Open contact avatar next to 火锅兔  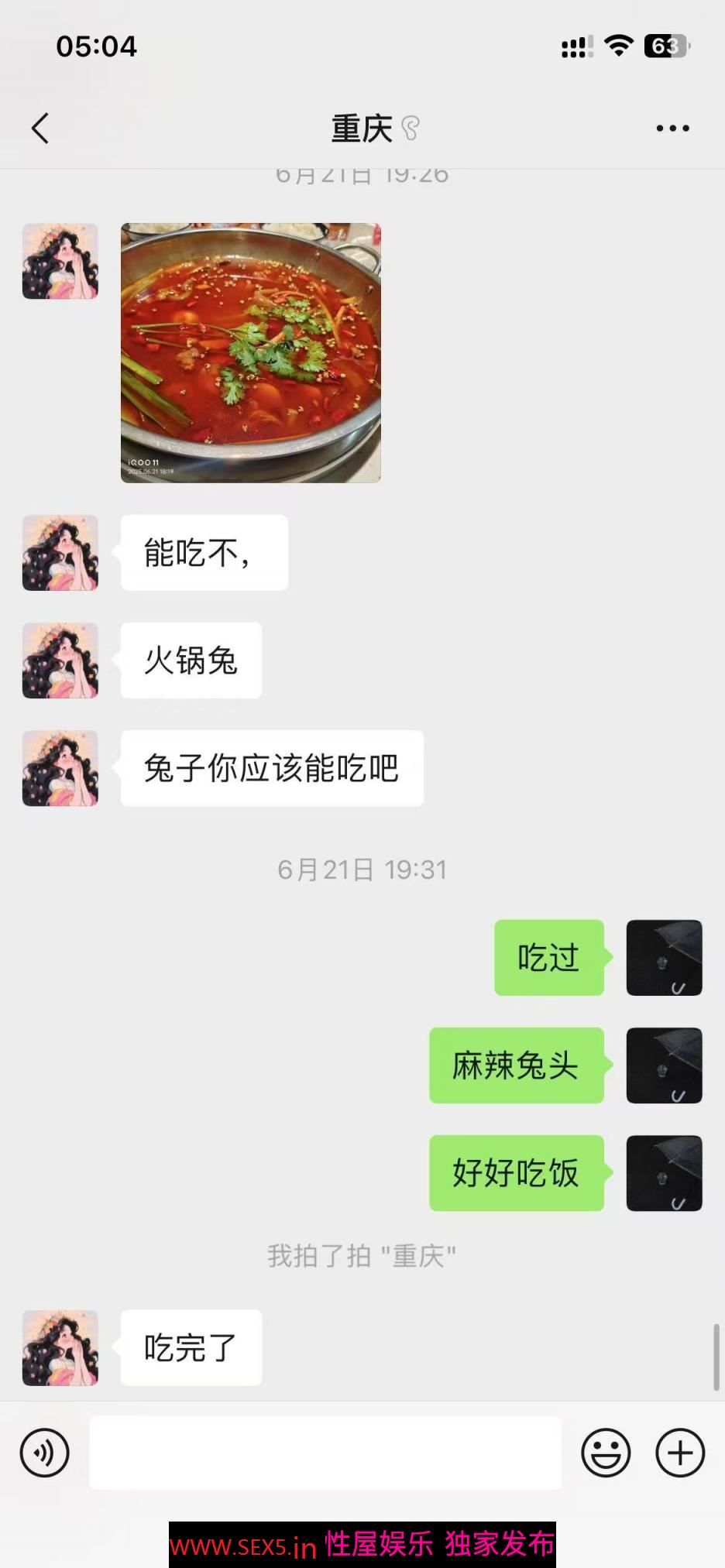coord(60,660)
